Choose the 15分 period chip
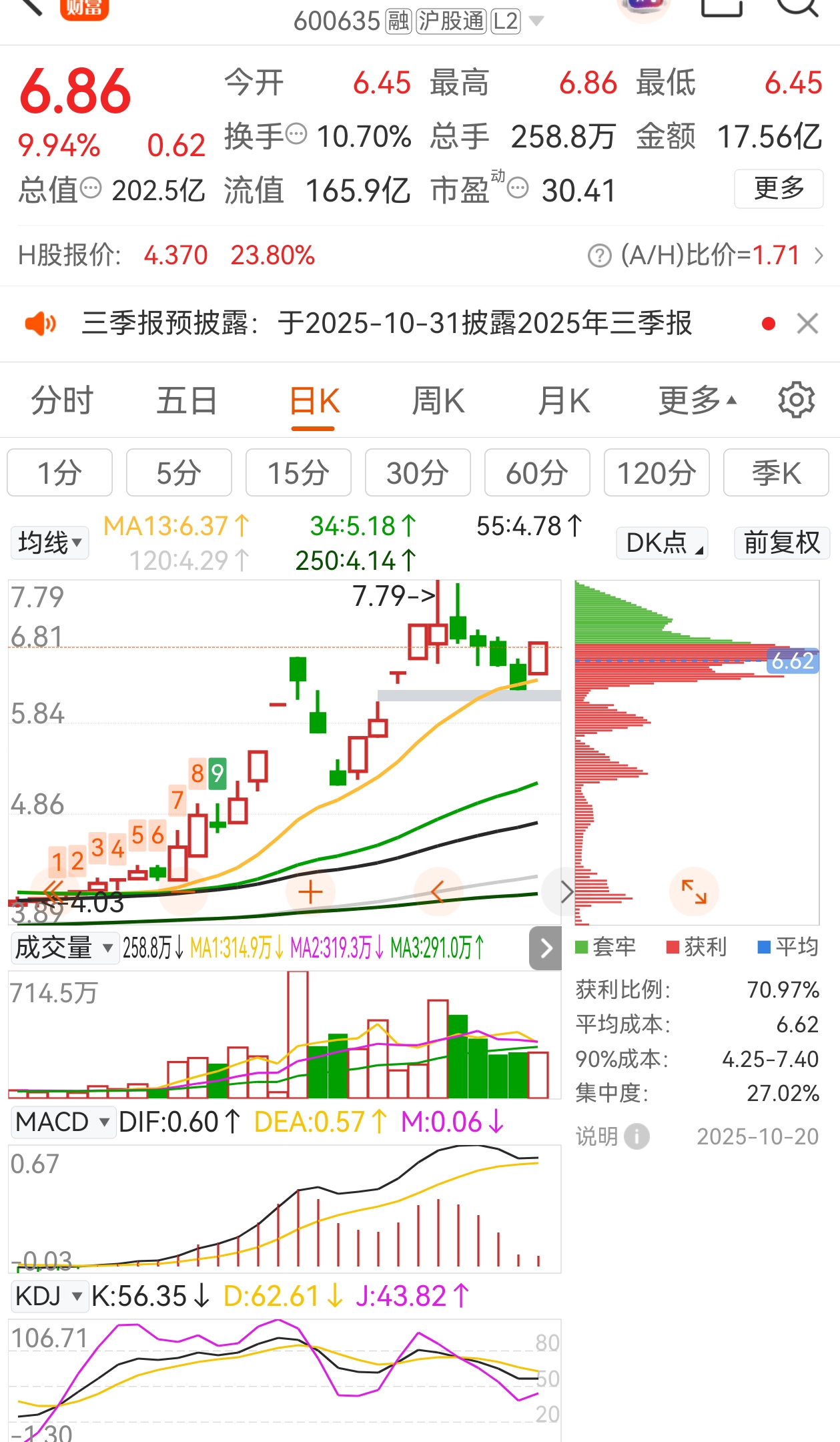 298,473
